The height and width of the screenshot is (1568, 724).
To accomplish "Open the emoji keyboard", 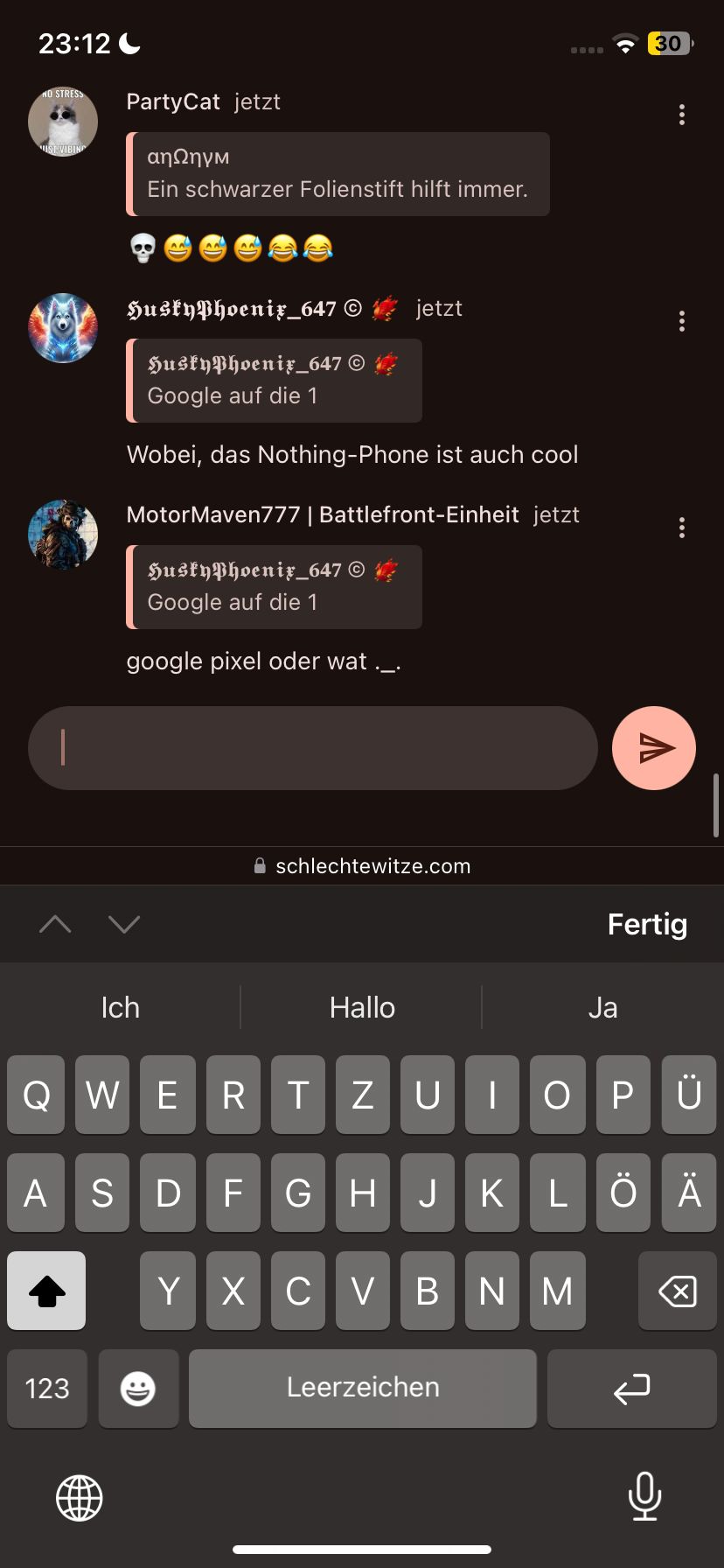I will (138, 1388).
